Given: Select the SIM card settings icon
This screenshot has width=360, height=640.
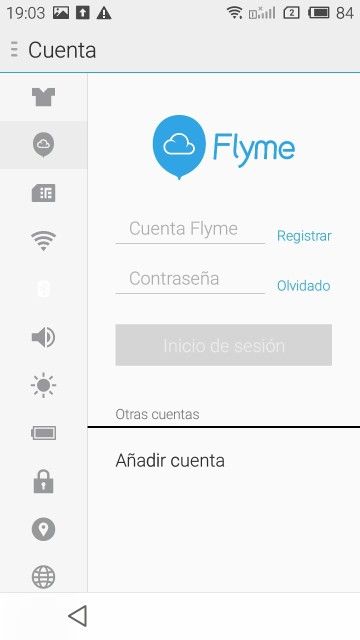Looking at the screenshot, I should tap(44, 193).
